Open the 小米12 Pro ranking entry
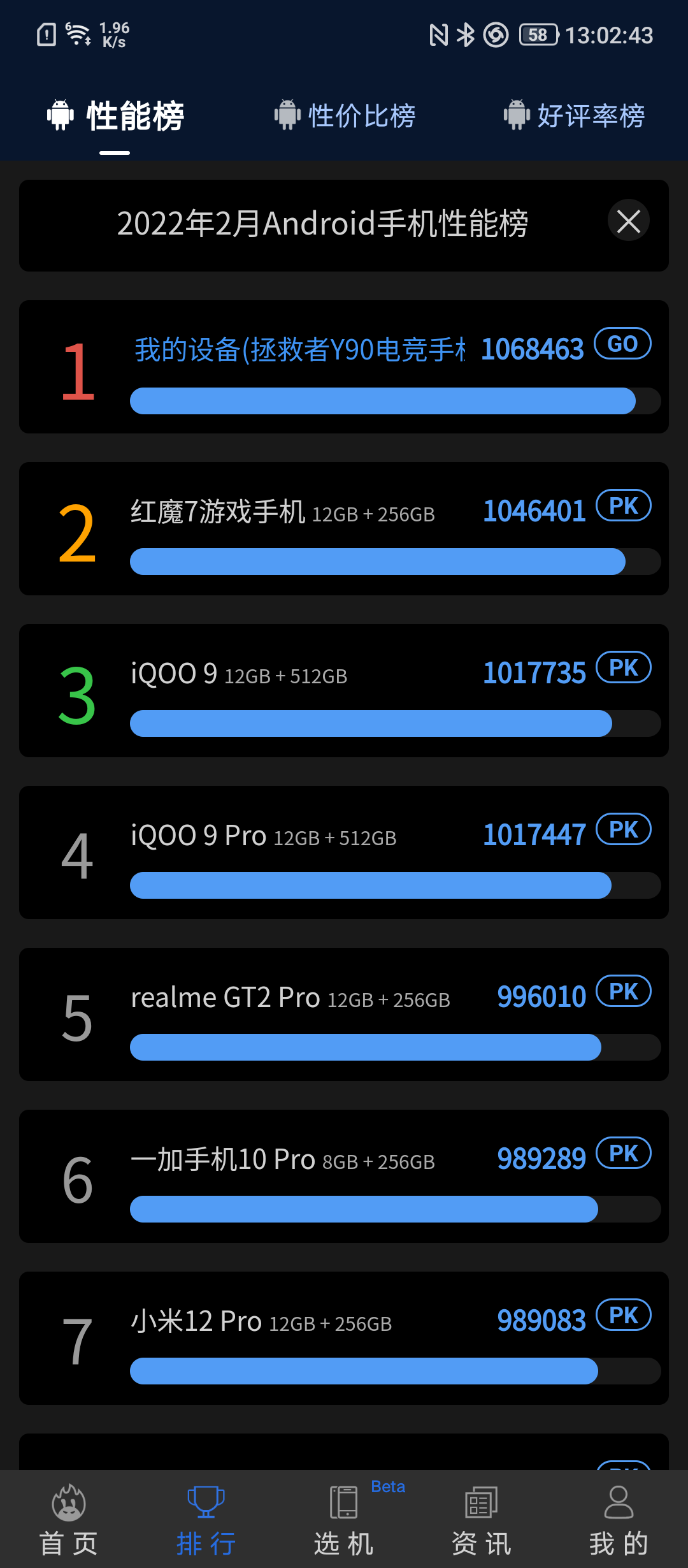The height and width of the screenshot is (1568, 688). pyautogui.click(x=261, y=1322)
